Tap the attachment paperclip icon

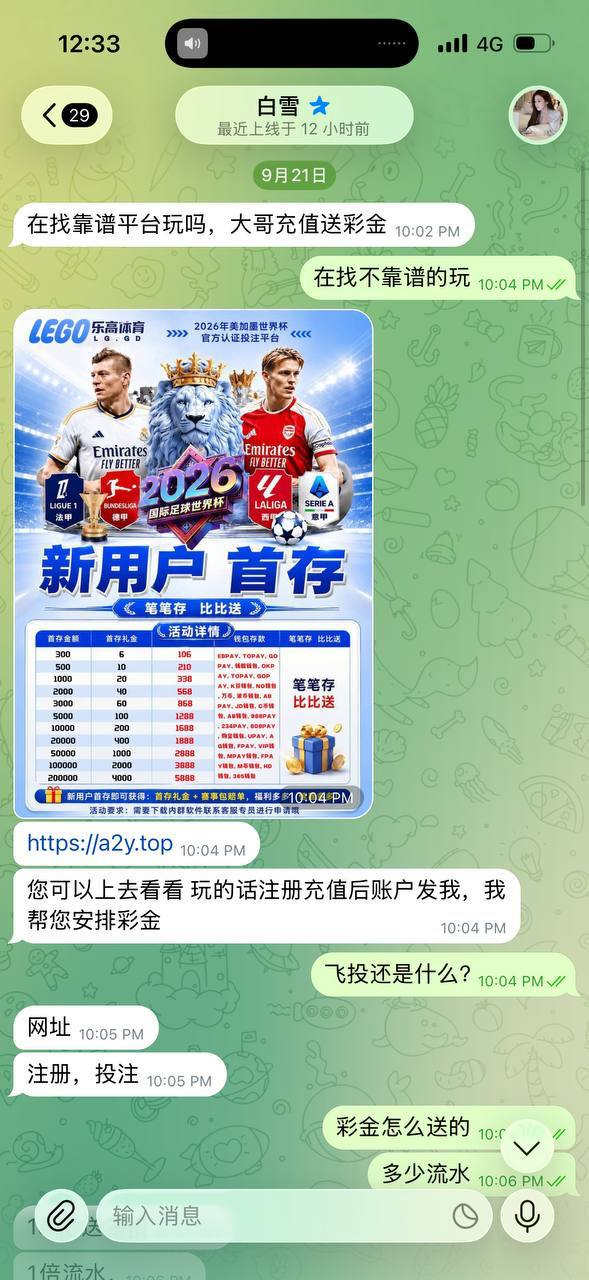pos(62,1215)
